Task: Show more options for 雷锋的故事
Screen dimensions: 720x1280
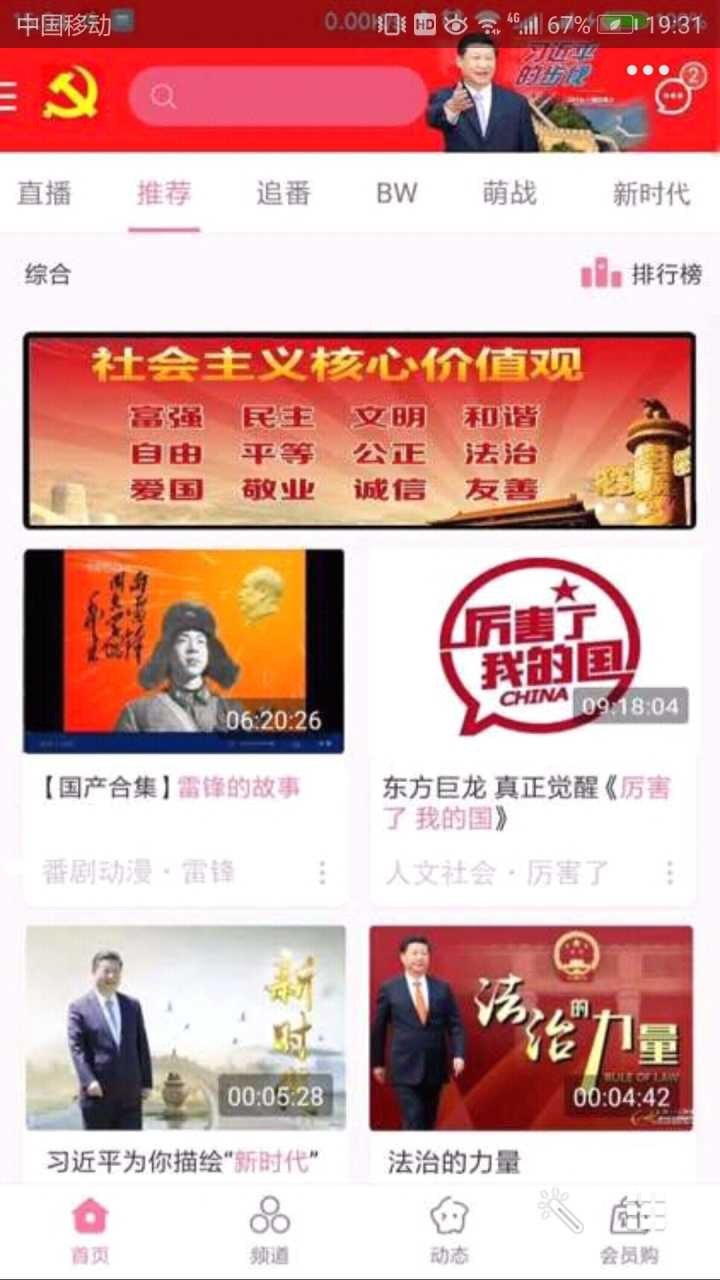Action: pos(322,873)
